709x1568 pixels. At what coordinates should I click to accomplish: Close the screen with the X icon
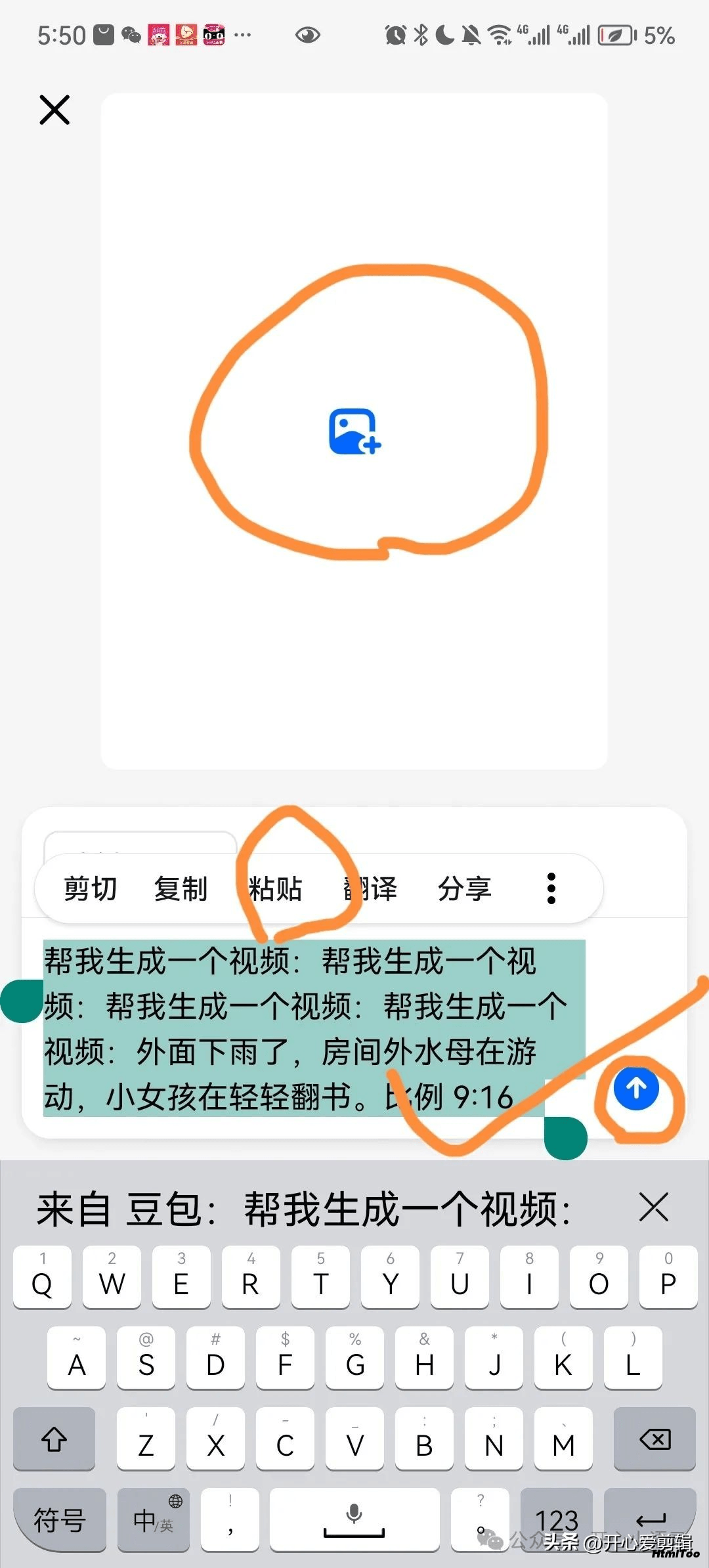point(54,110)
